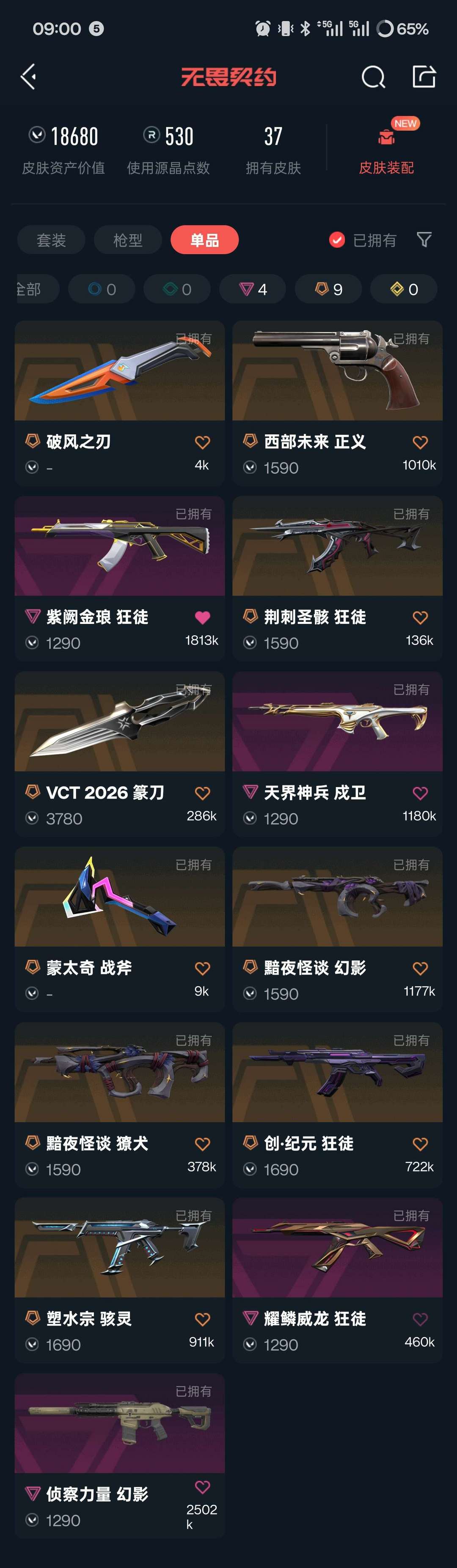
Task: Go back using the top-left arrow
Action: (28, 77)
